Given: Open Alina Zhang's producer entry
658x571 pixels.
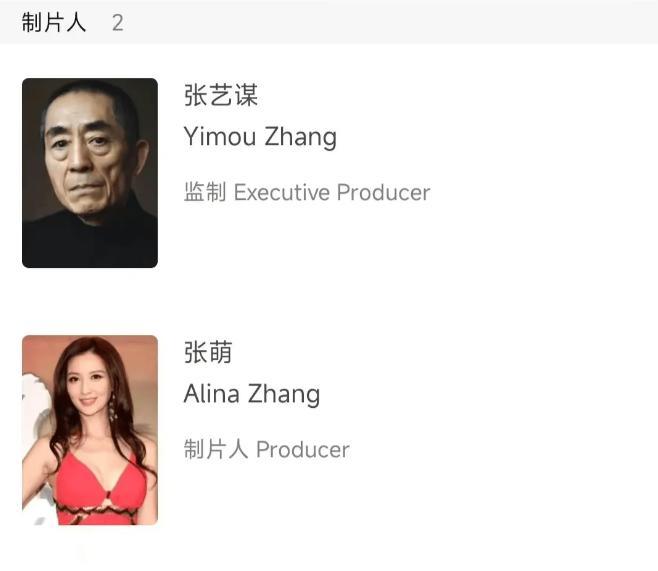Looking at the screenshot, I should pos(252,394).
